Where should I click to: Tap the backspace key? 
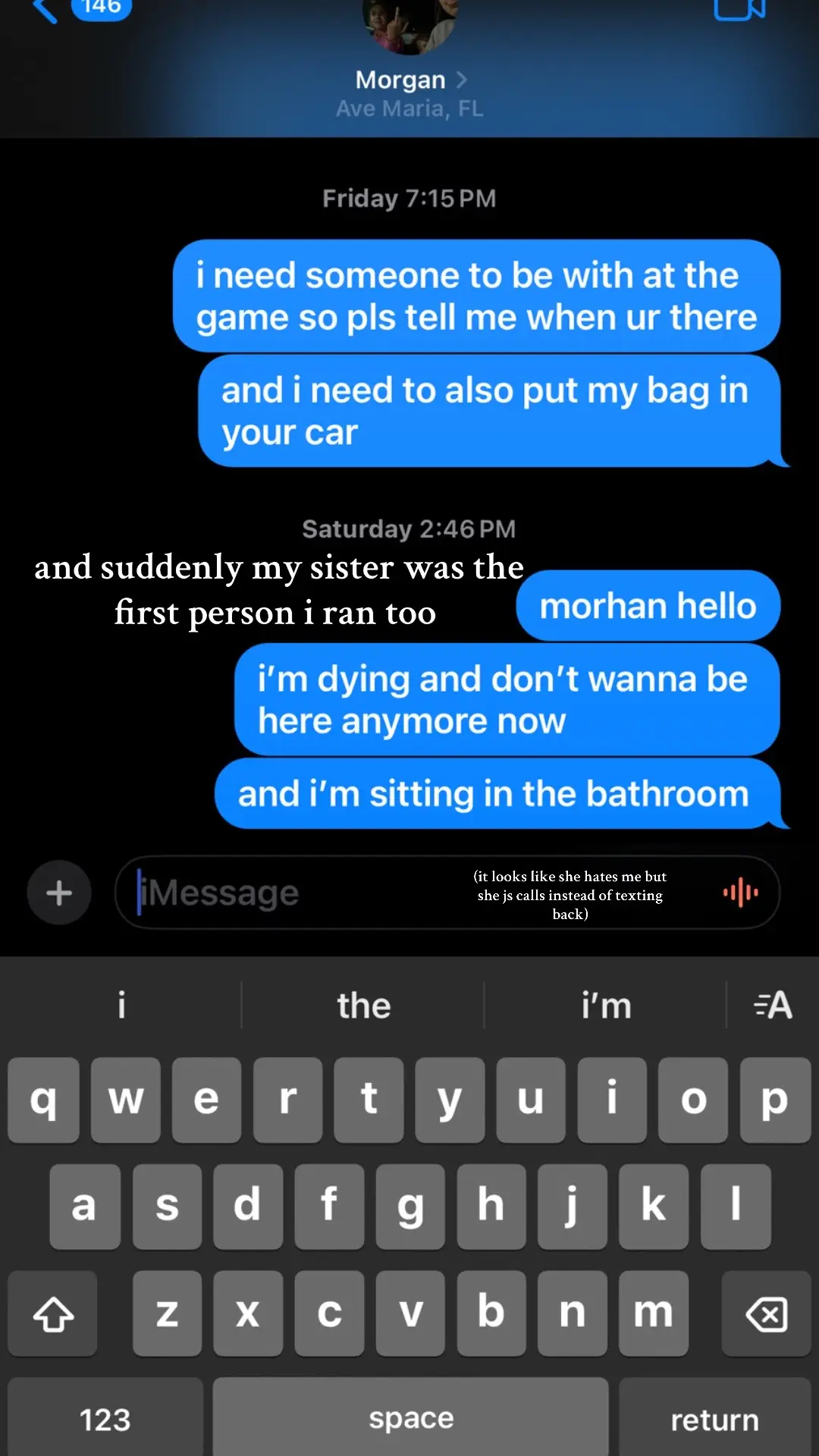click(x=766, y=1313)
